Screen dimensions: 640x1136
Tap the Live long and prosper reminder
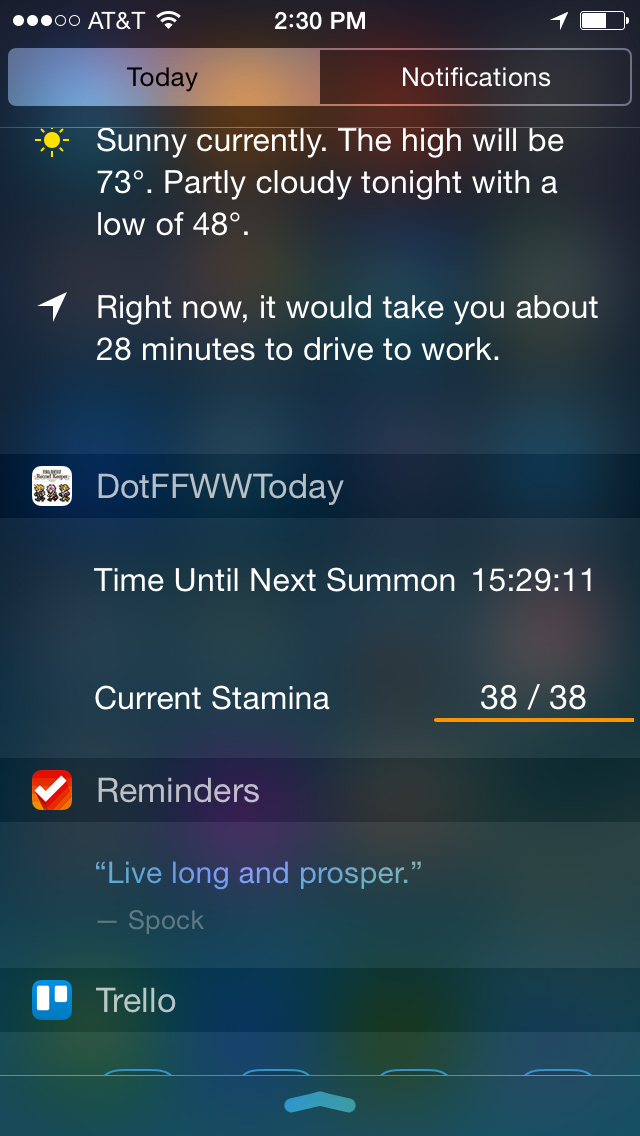[258, 873]
